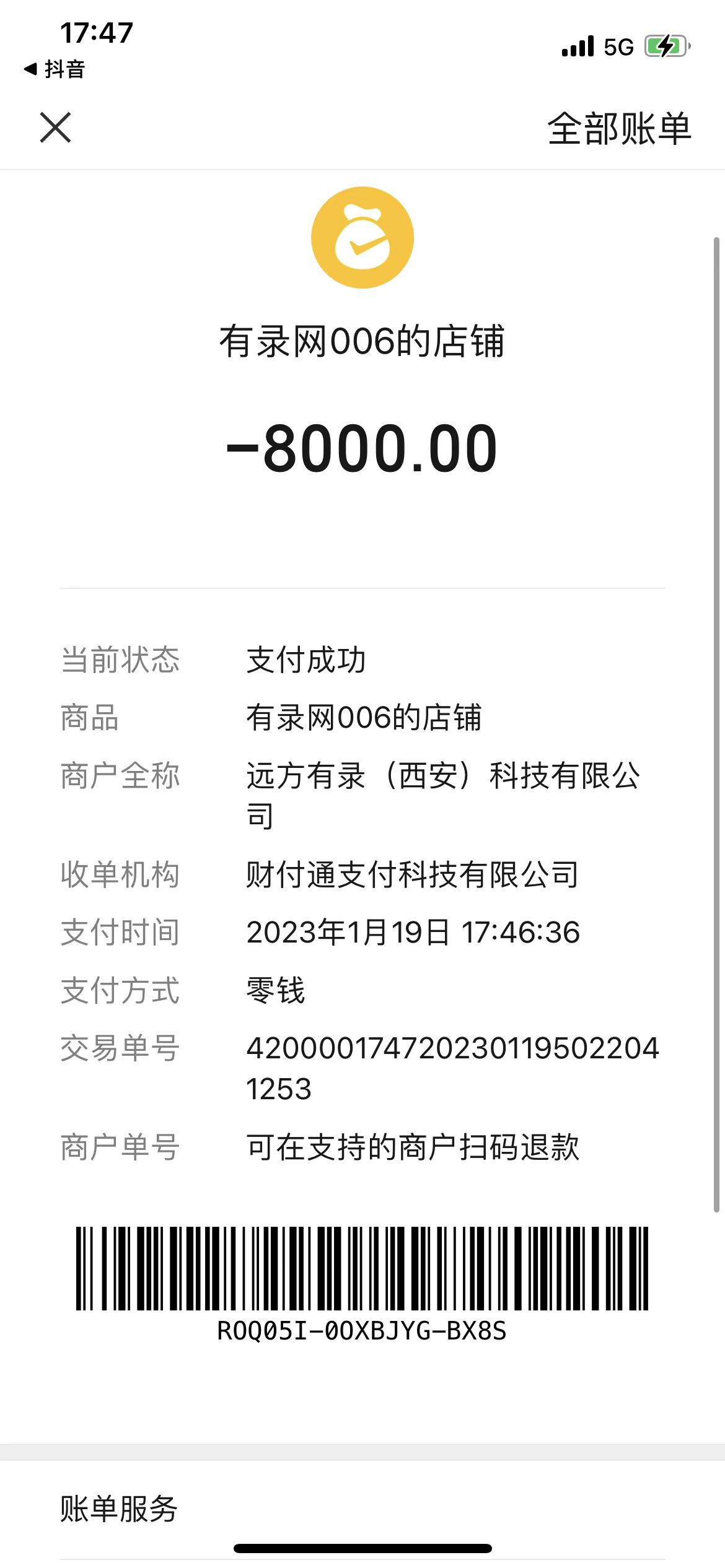Open 全部账单 (all bills)
725x1568 pixels.
[x=618, y=129]
